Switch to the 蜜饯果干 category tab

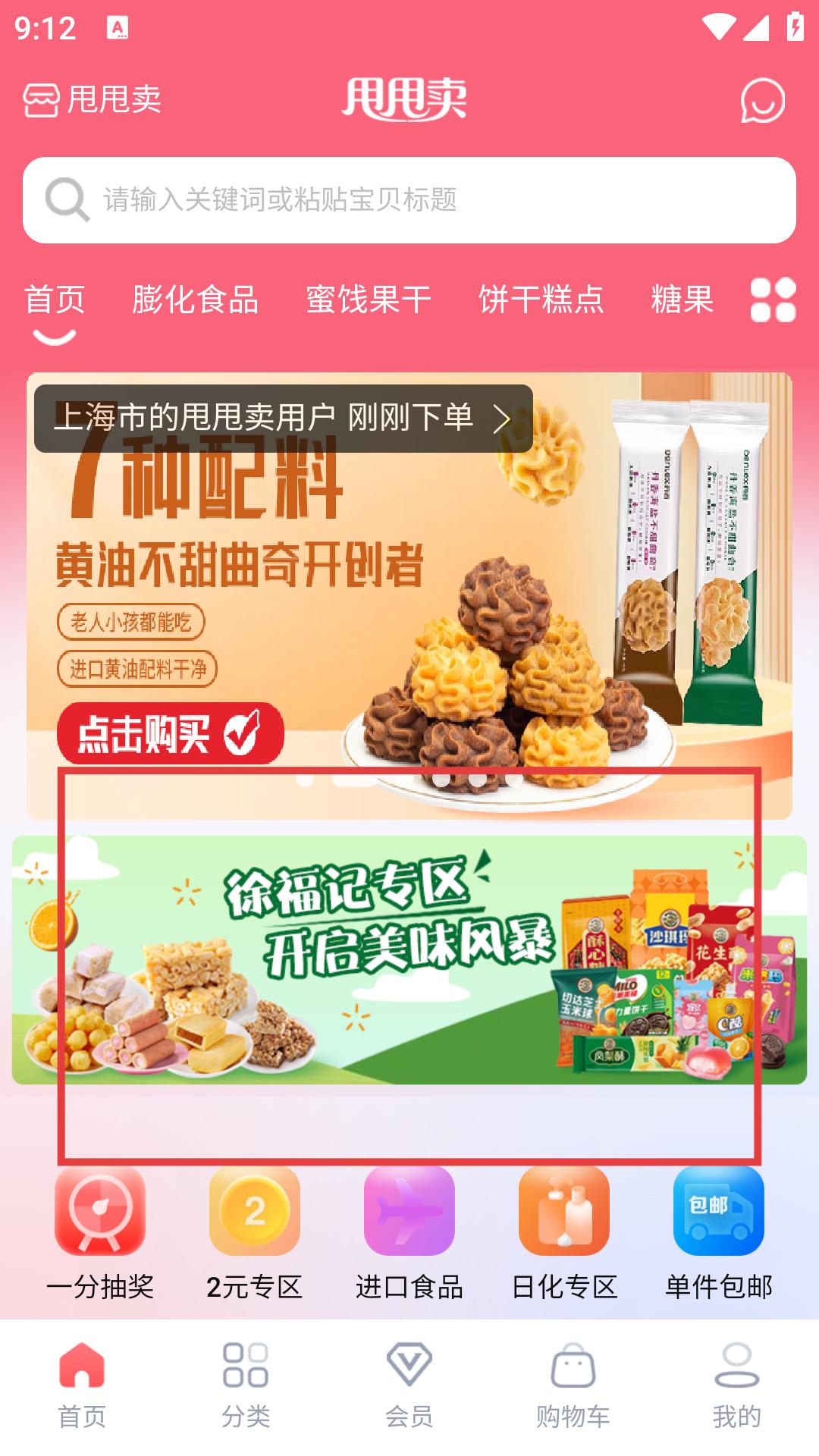click(369, 299)
